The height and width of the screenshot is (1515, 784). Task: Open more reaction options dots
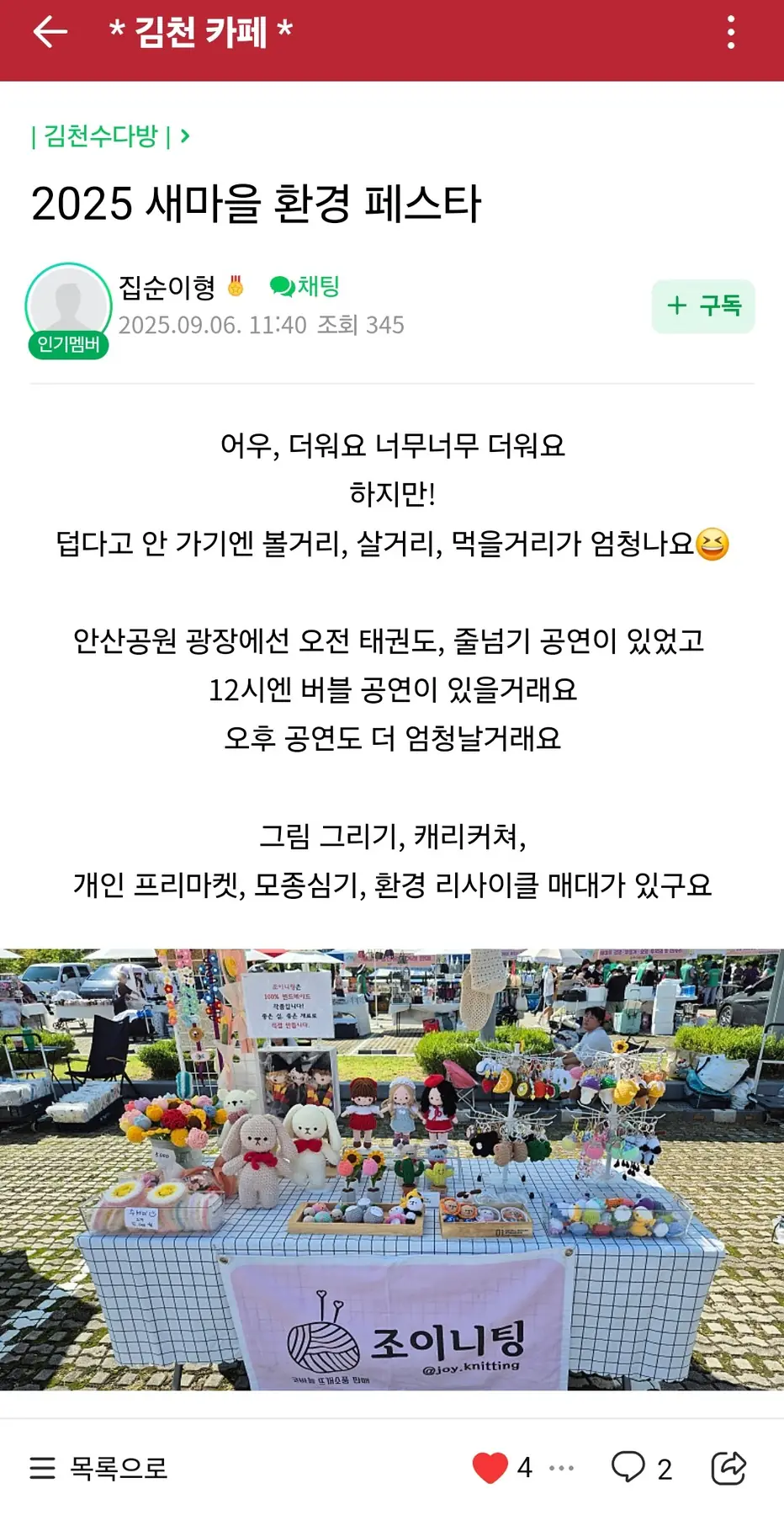click(x=561, y=1468)
